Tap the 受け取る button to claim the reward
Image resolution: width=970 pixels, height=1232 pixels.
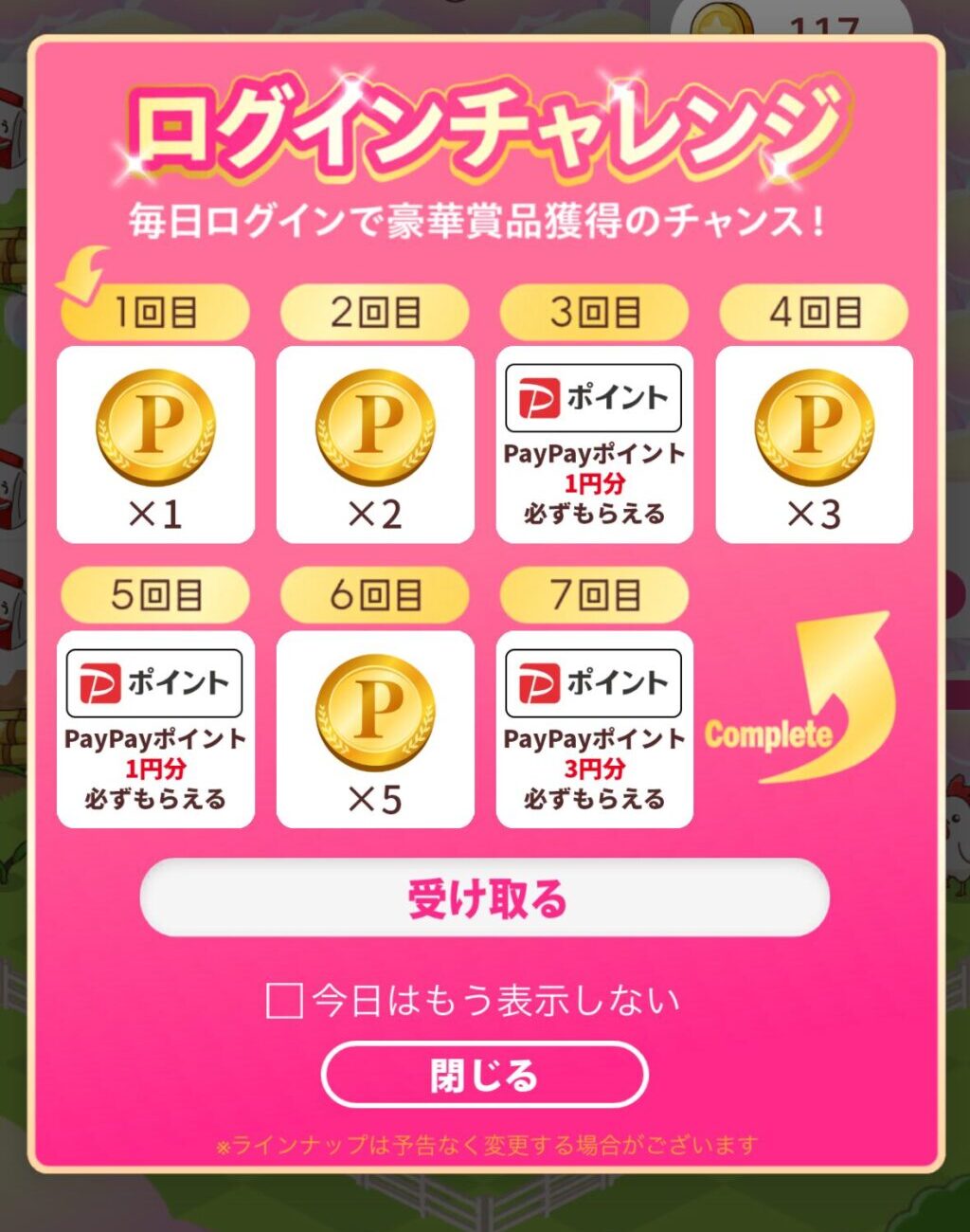pos(484,898)
